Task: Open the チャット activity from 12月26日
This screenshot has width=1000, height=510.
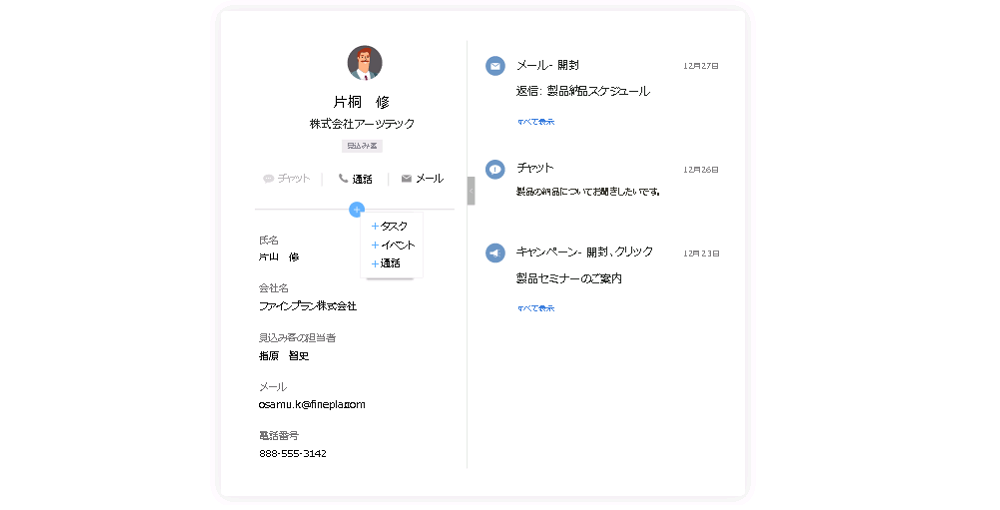Action: pos(535,168)
